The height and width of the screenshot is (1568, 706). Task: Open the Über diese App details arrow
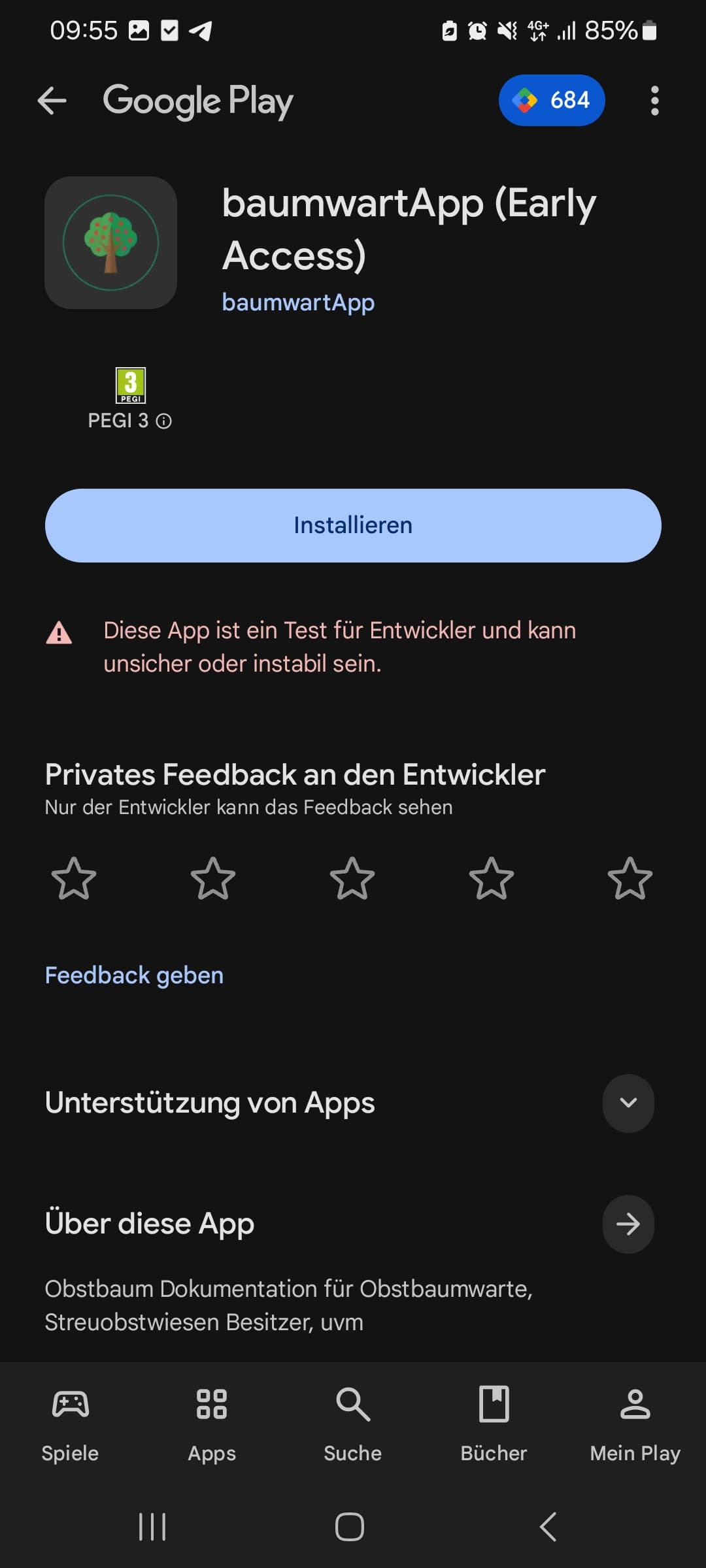(x=628, y=1224)
